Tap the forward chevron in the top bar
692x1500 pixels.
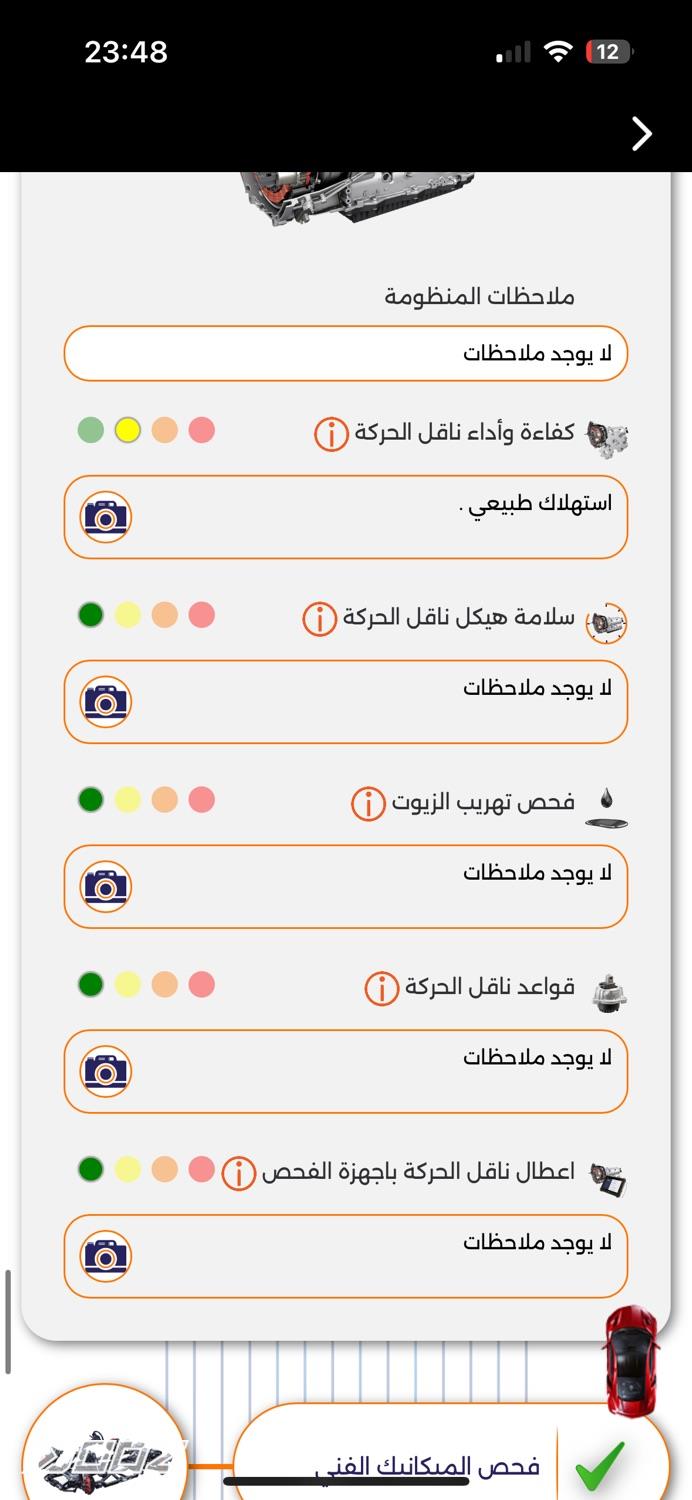pos(642,134)
